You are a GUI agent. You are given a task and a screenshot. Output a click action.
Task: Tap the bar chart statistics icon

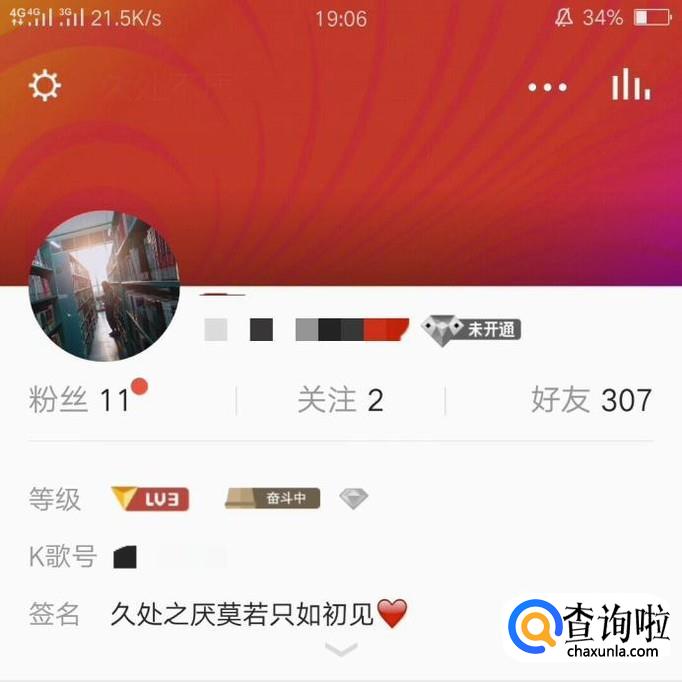click(631, 85)
